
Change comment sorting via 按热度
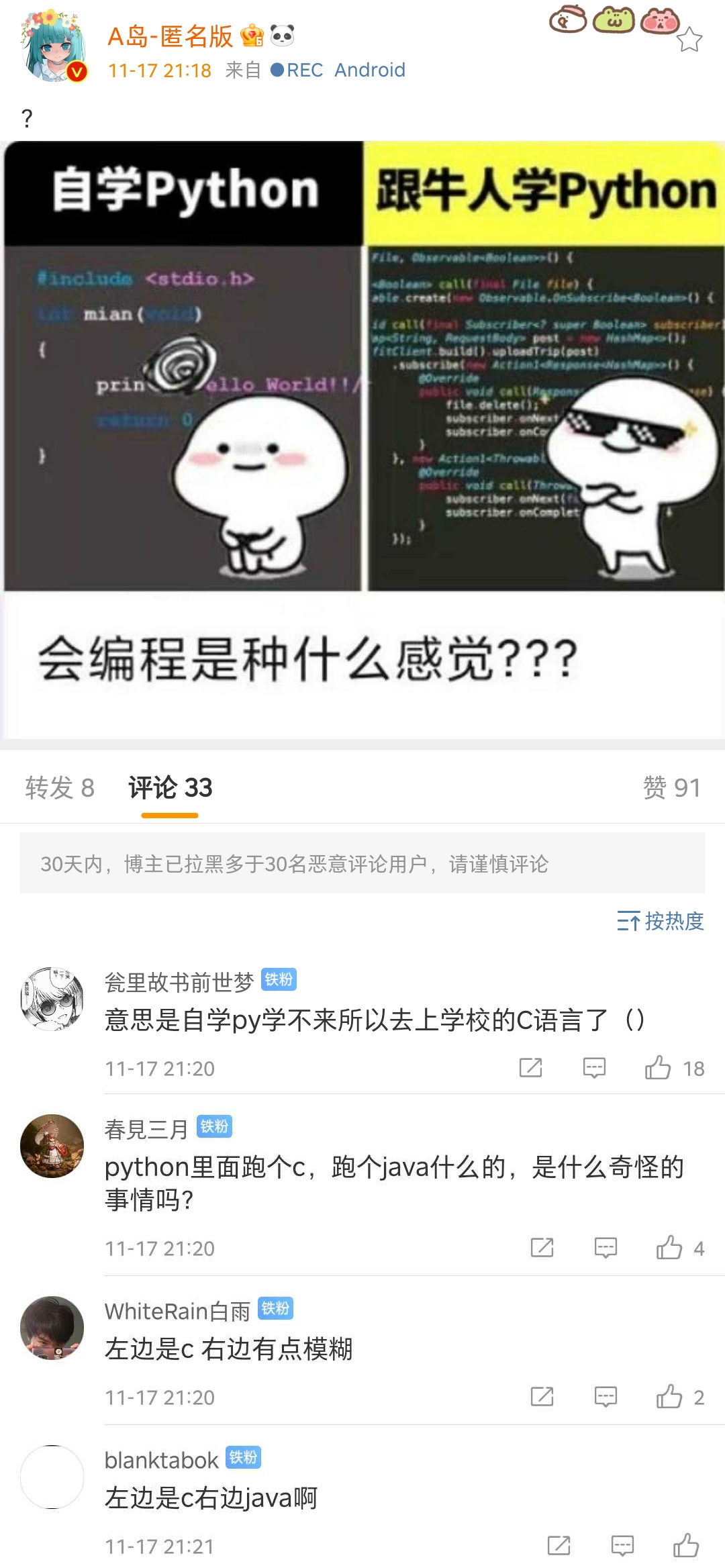coord(661,921)
